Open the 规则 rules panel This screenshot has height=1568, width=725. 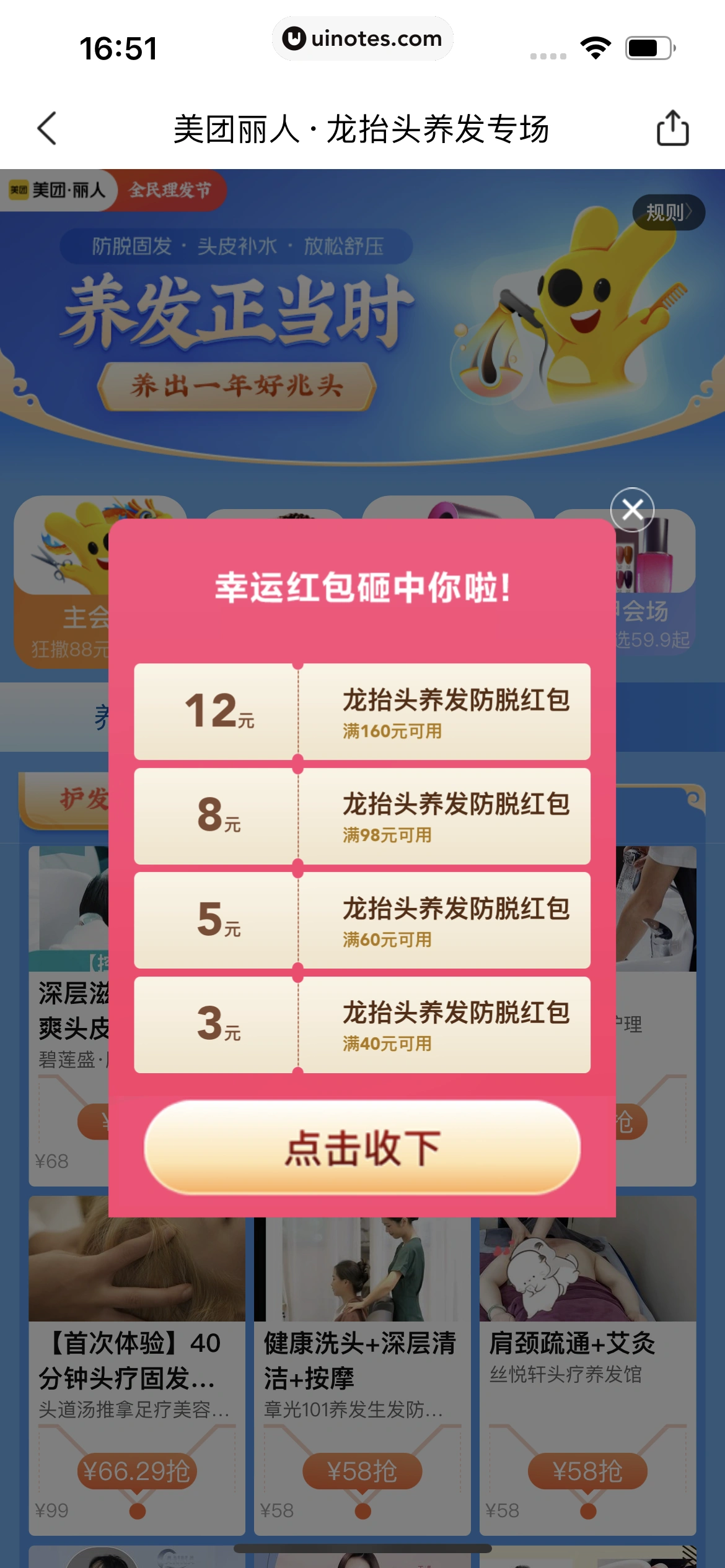pyautogui.click(x=669, y=212)
